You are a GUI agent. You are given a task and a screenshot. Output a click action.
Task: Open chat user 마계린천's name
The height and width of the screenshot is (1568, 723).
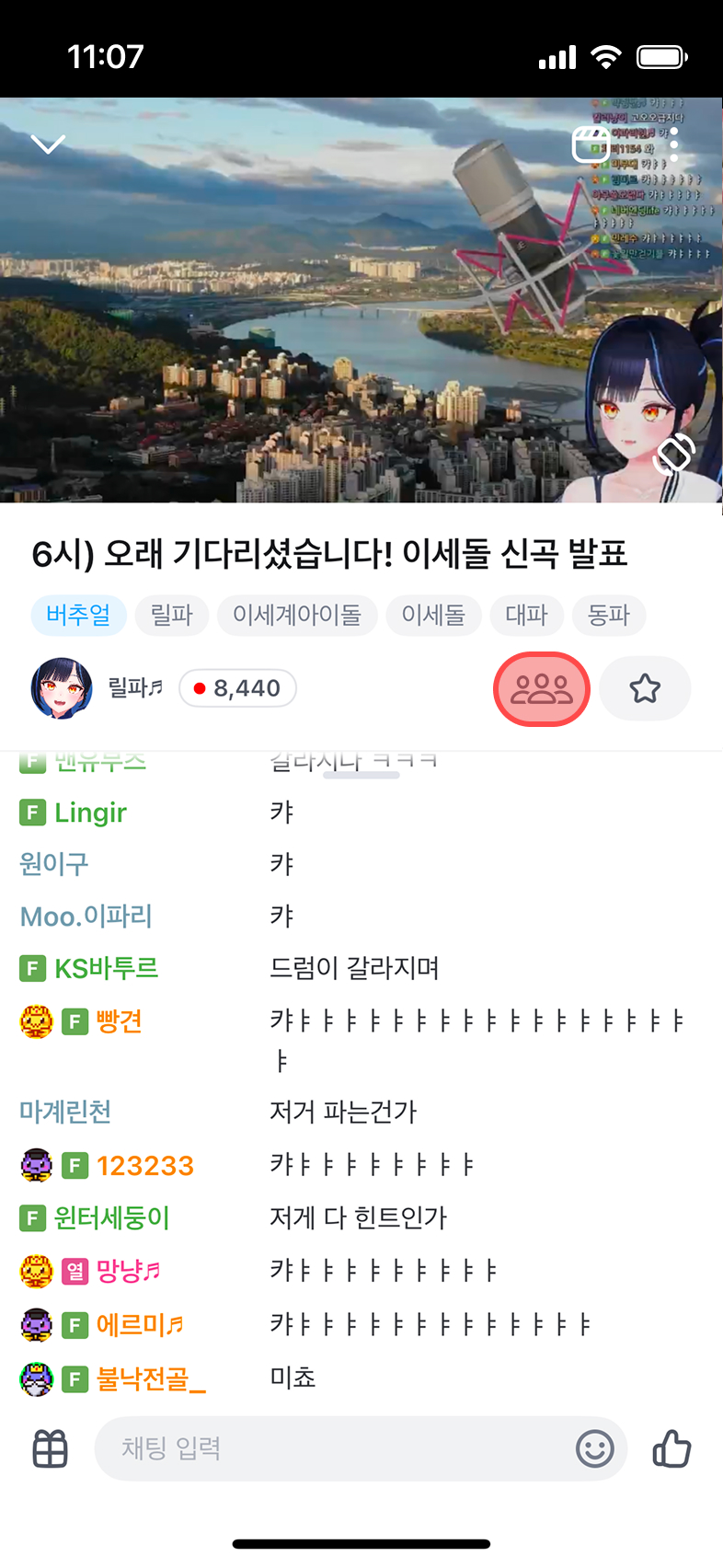65,1112
